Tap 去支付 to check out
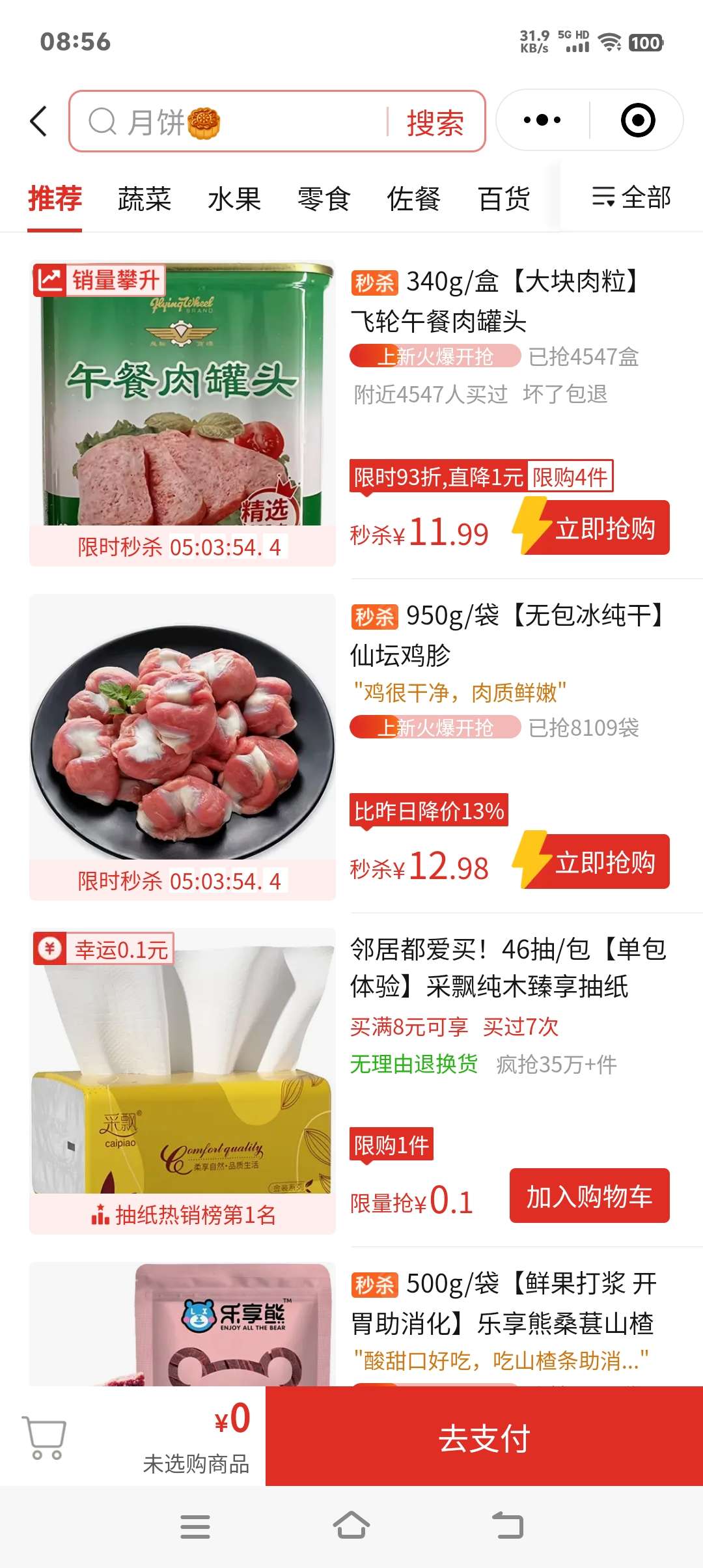703x1568 pixels. pyautogui.click(x=484, y=1437)
